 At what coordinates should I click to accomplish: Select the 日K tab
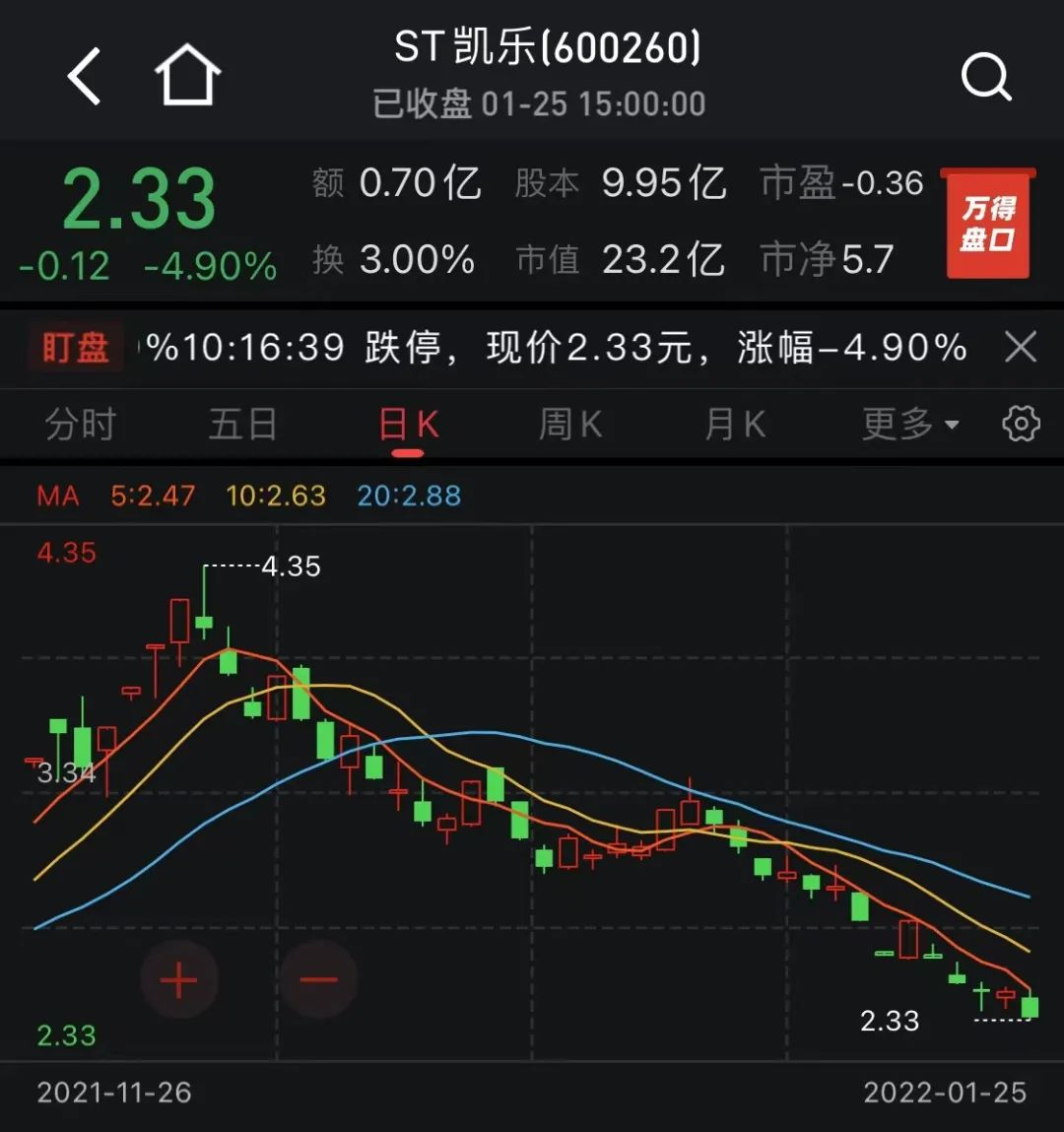[x=408, y=425]
